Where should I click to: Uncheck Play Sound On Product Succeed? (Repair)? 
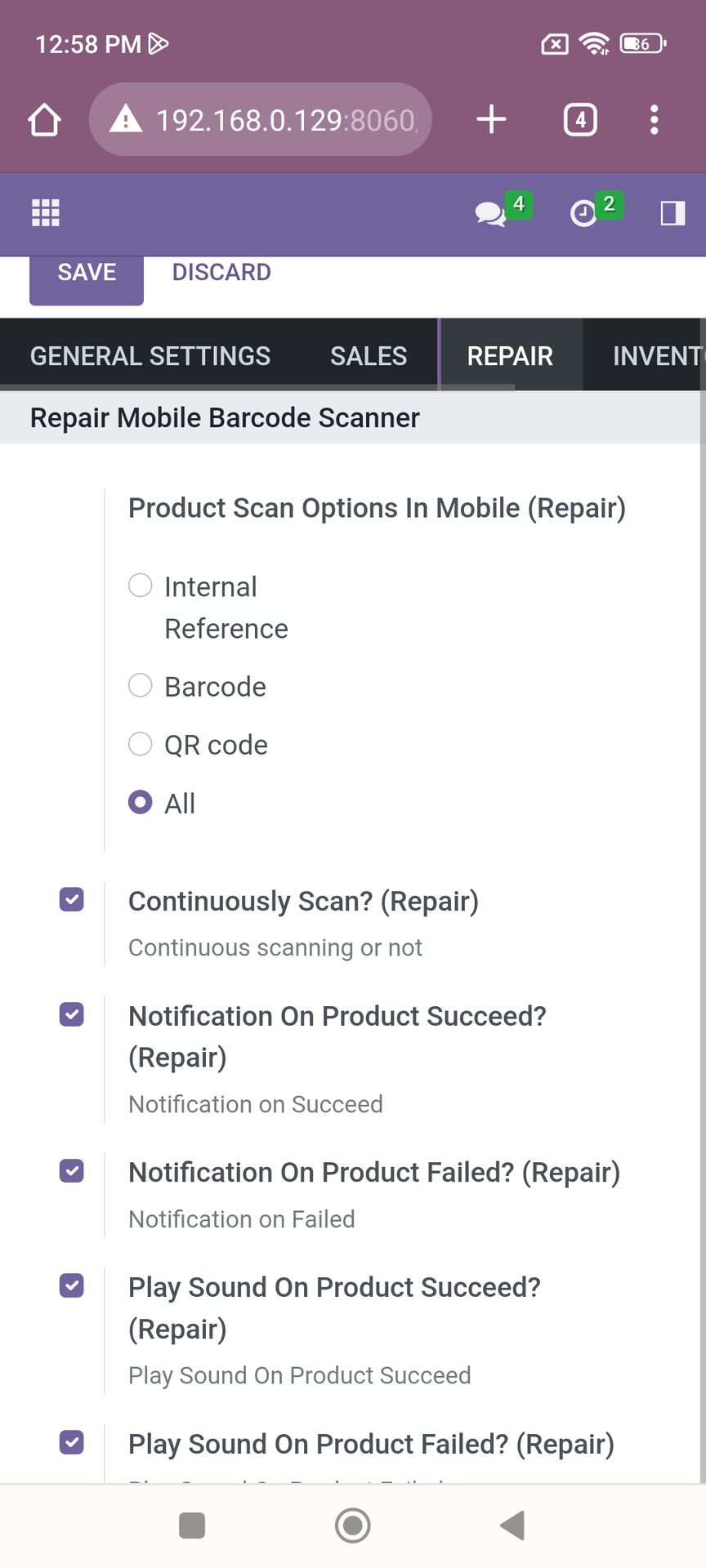pyautogui.click(x=72, y=1286)
